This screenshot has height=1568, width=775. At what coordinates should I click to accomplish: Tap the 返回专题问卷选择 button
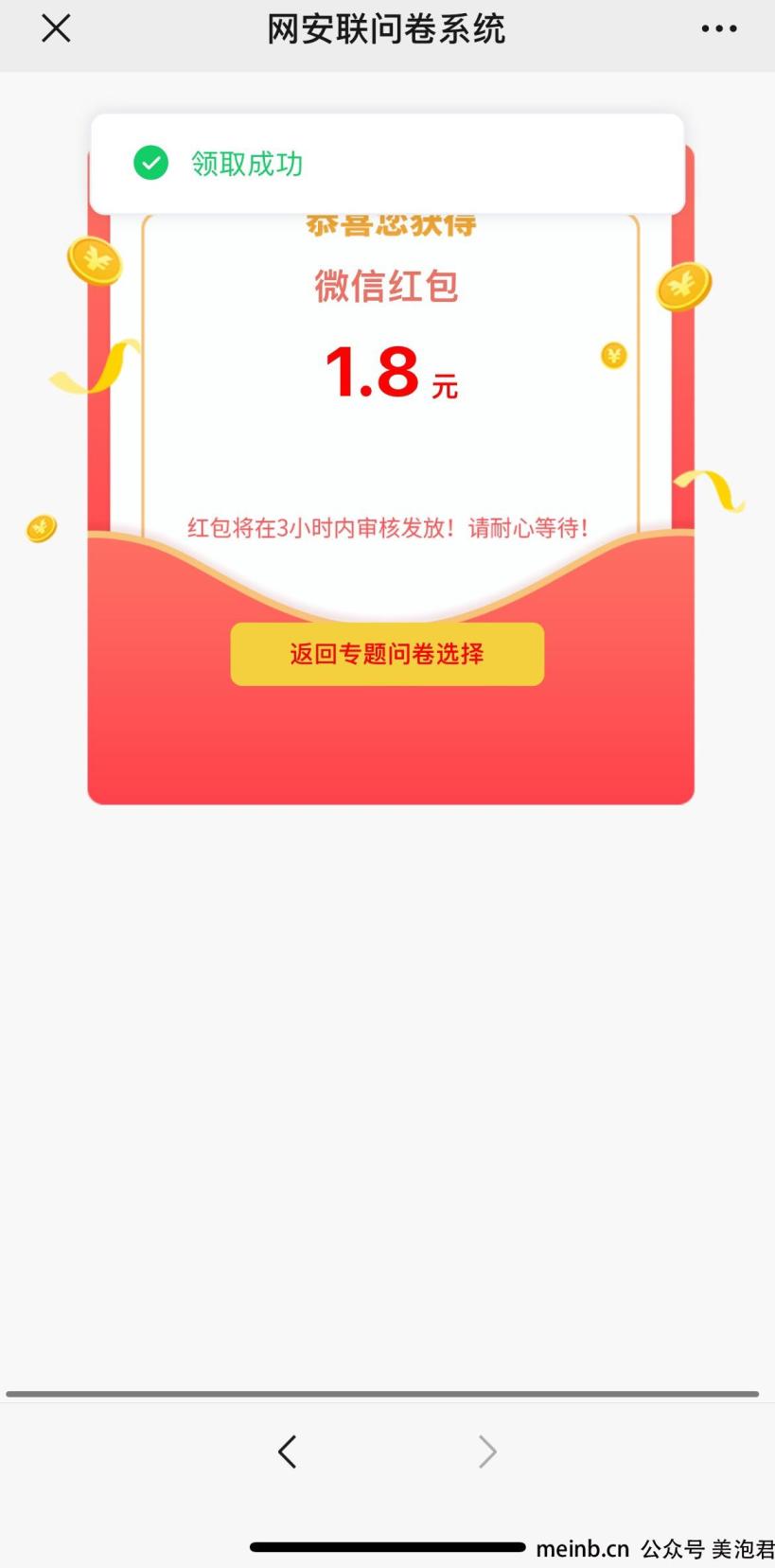pos(387,654)
